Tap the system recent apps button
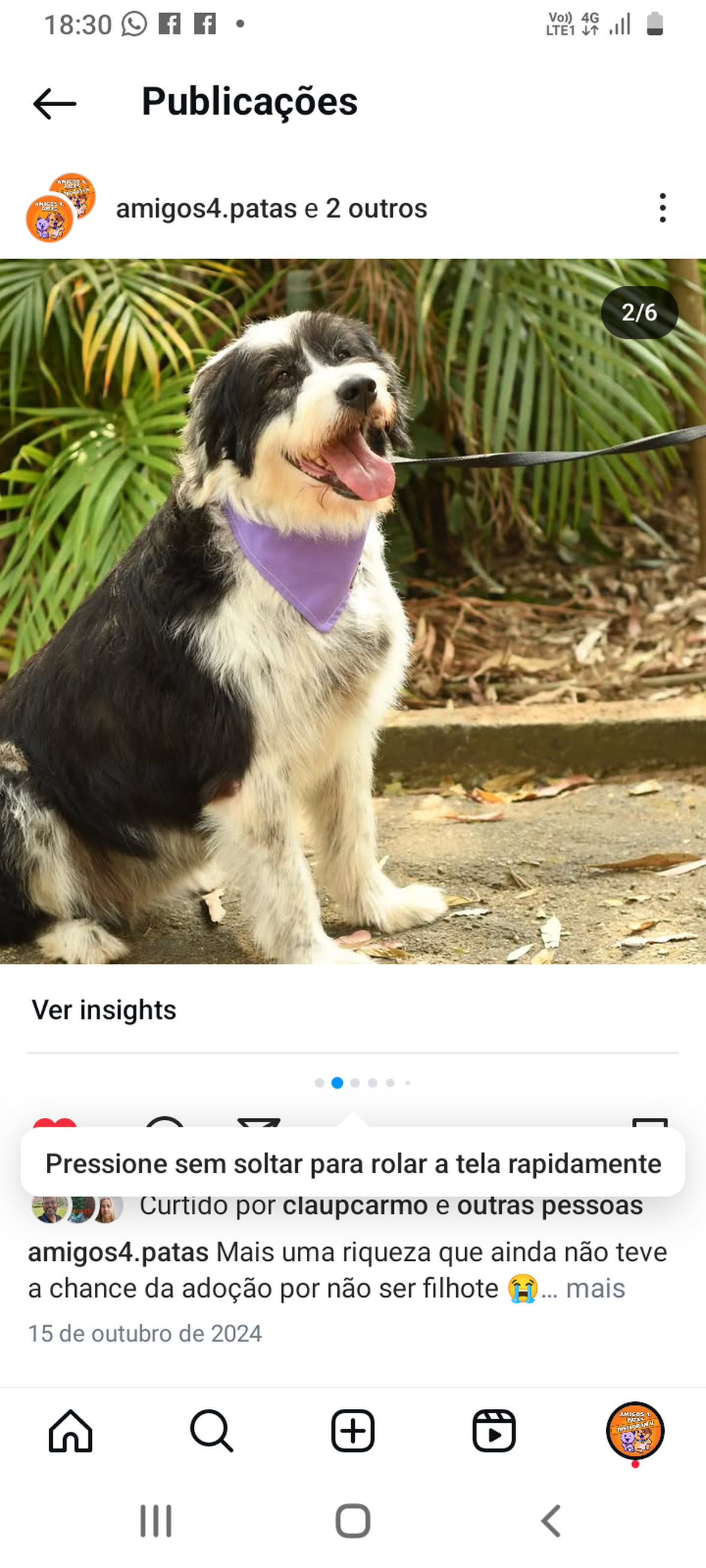The width and height of the screenshot is (706, 1568). [x=156, y=1521]
